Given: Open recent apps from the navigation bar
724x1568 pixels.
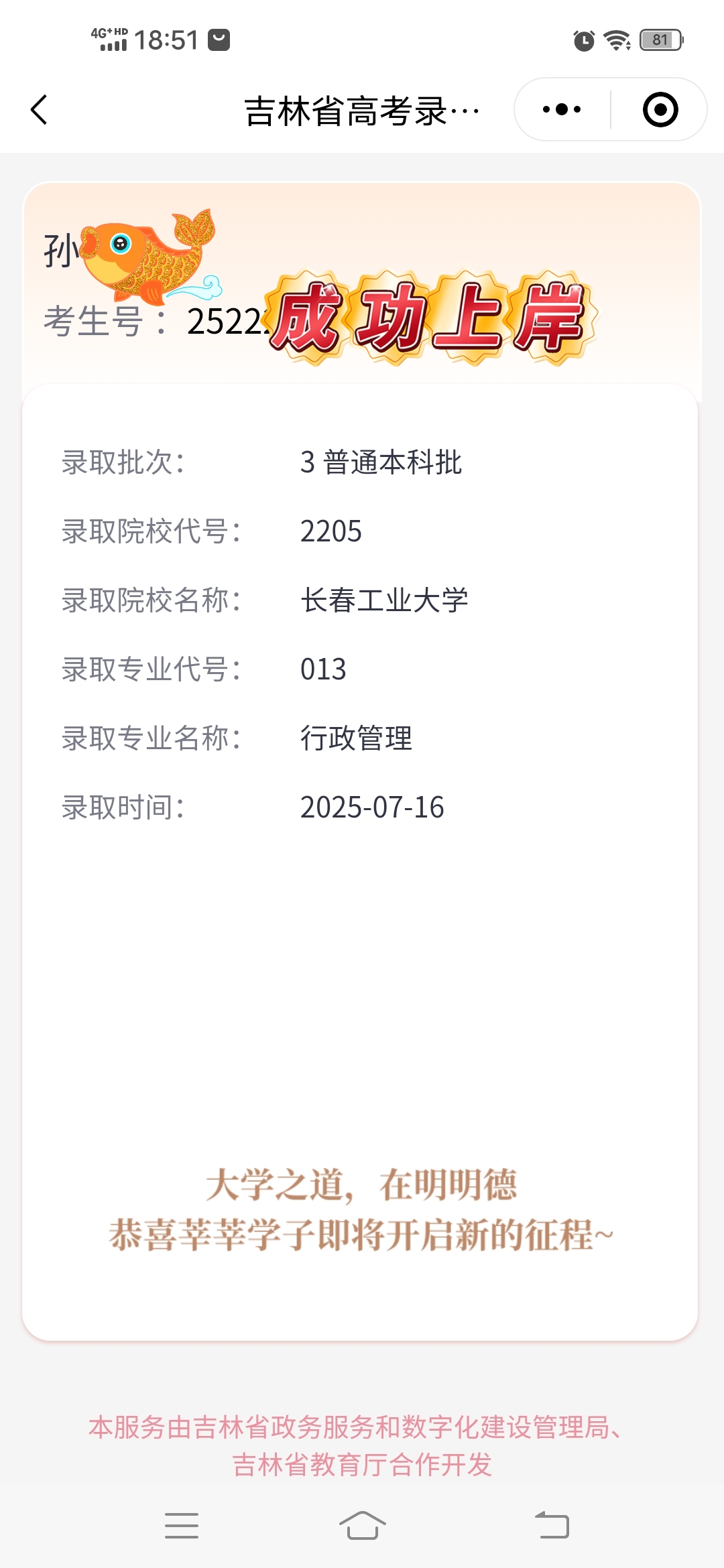Looking at the screenshot, I should point(182,1526).
